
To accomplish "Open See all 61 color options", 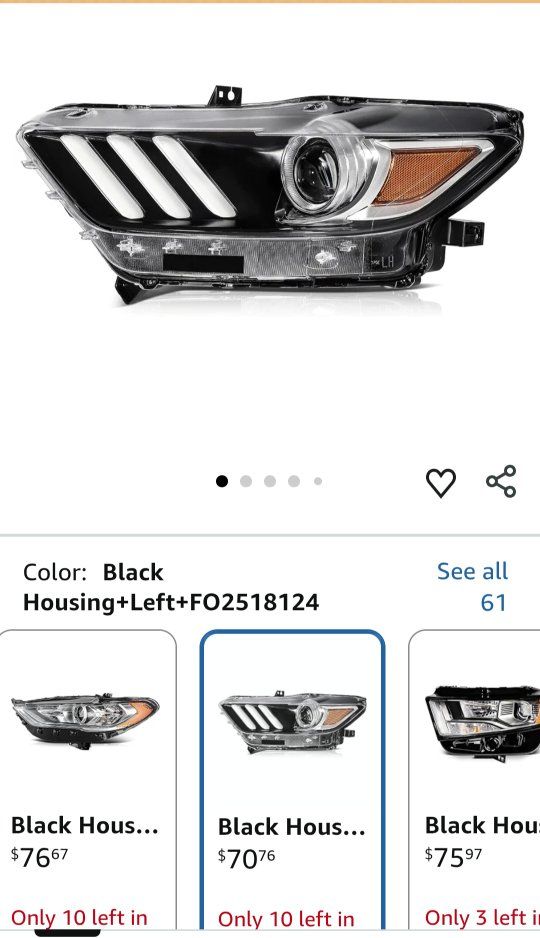I will [472, 586].
